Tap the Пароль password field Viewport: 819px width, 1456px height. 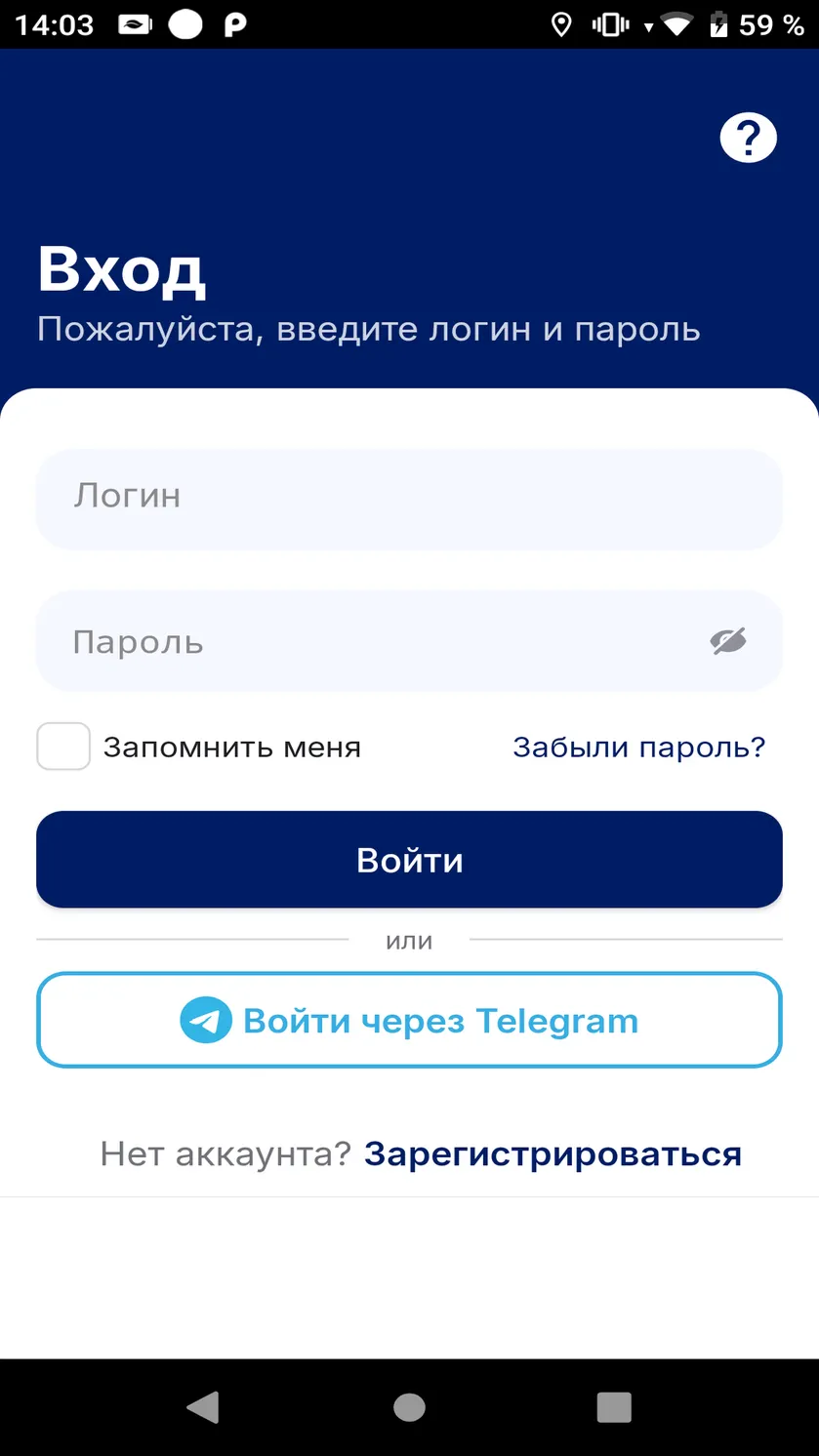(409, 641)
